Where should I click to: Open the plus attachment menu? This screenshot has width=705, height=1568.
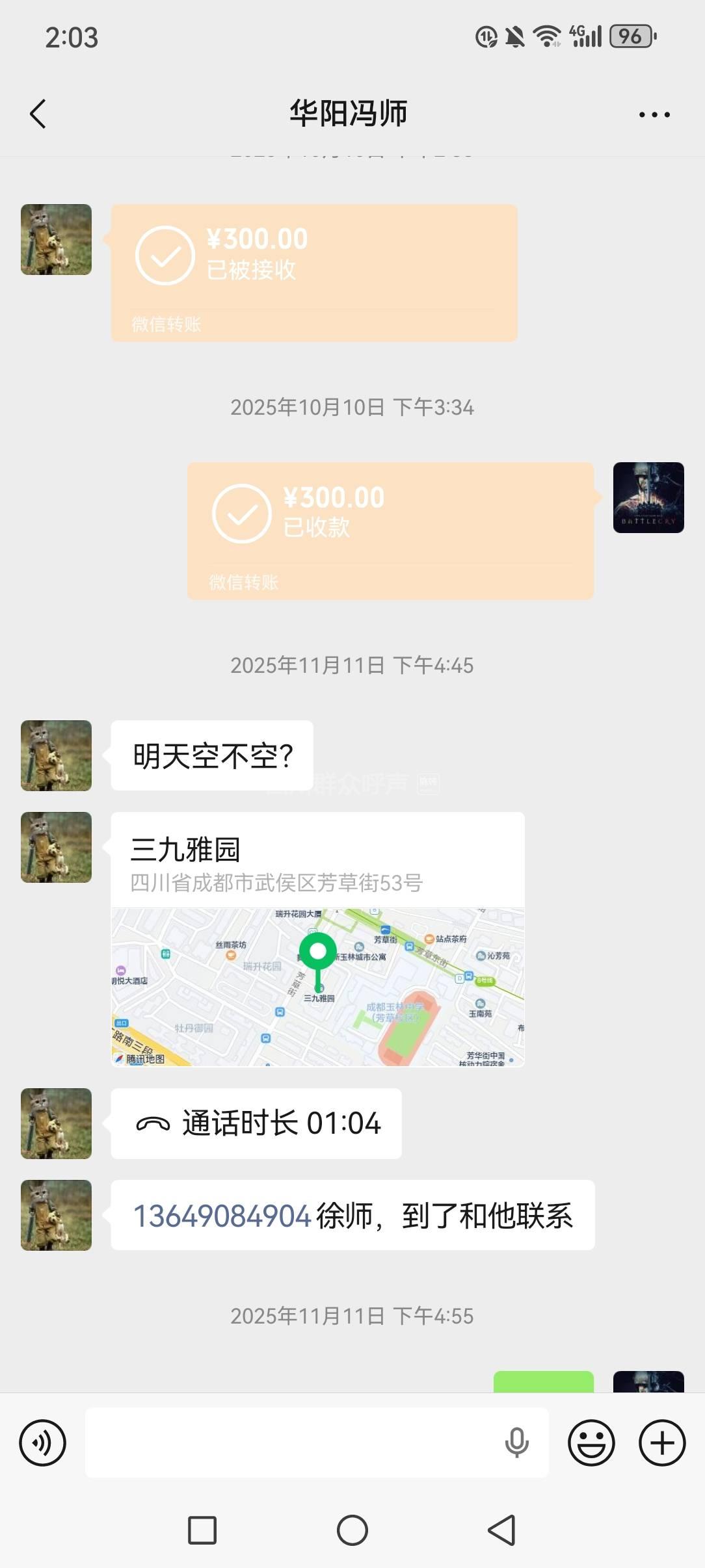point(662,1443)
